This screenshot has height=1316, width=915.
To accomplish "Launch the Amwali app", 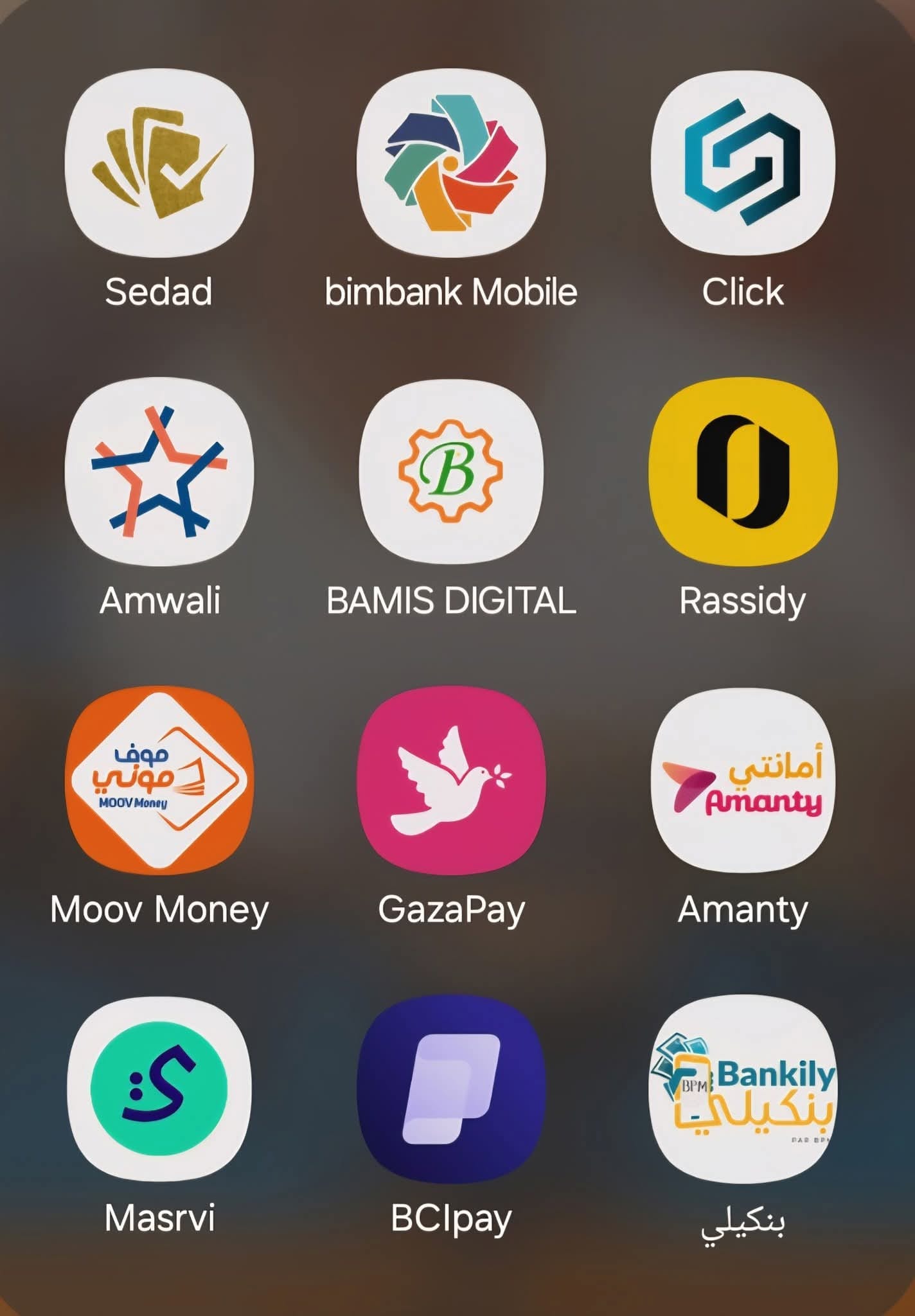I will (x=159, y=472).
